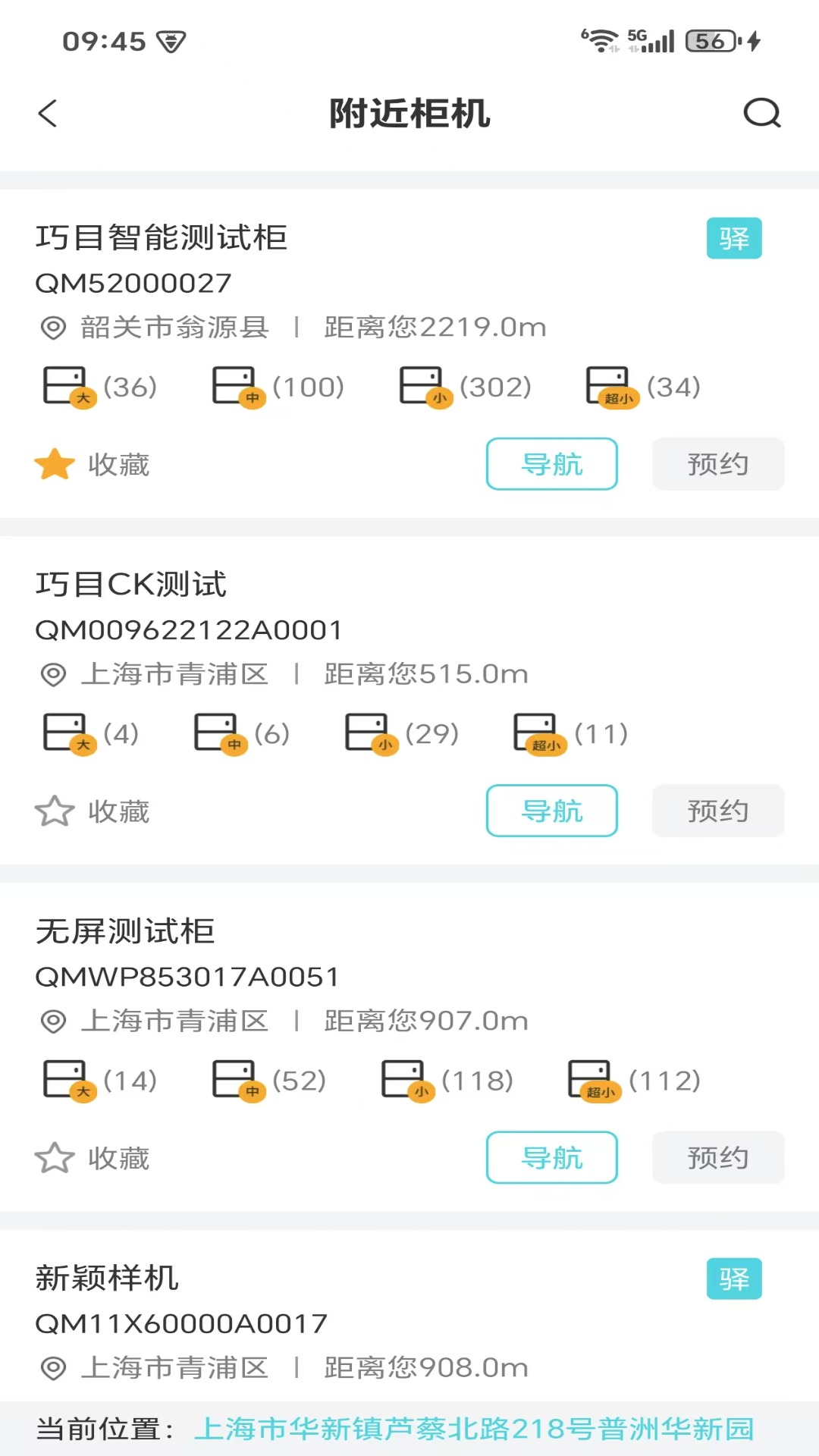Tap the 驿 badge on 新颖样机

click(733, 1279)
